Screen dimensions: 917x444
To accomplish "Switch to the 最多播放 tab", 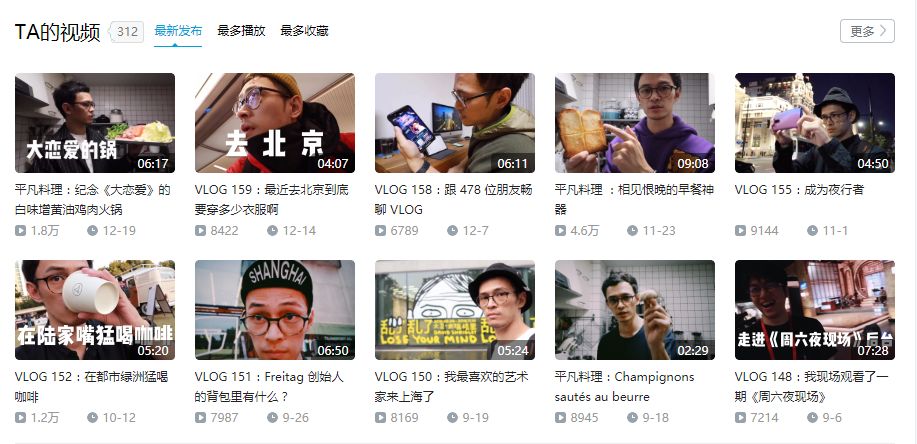I will 241,31.
